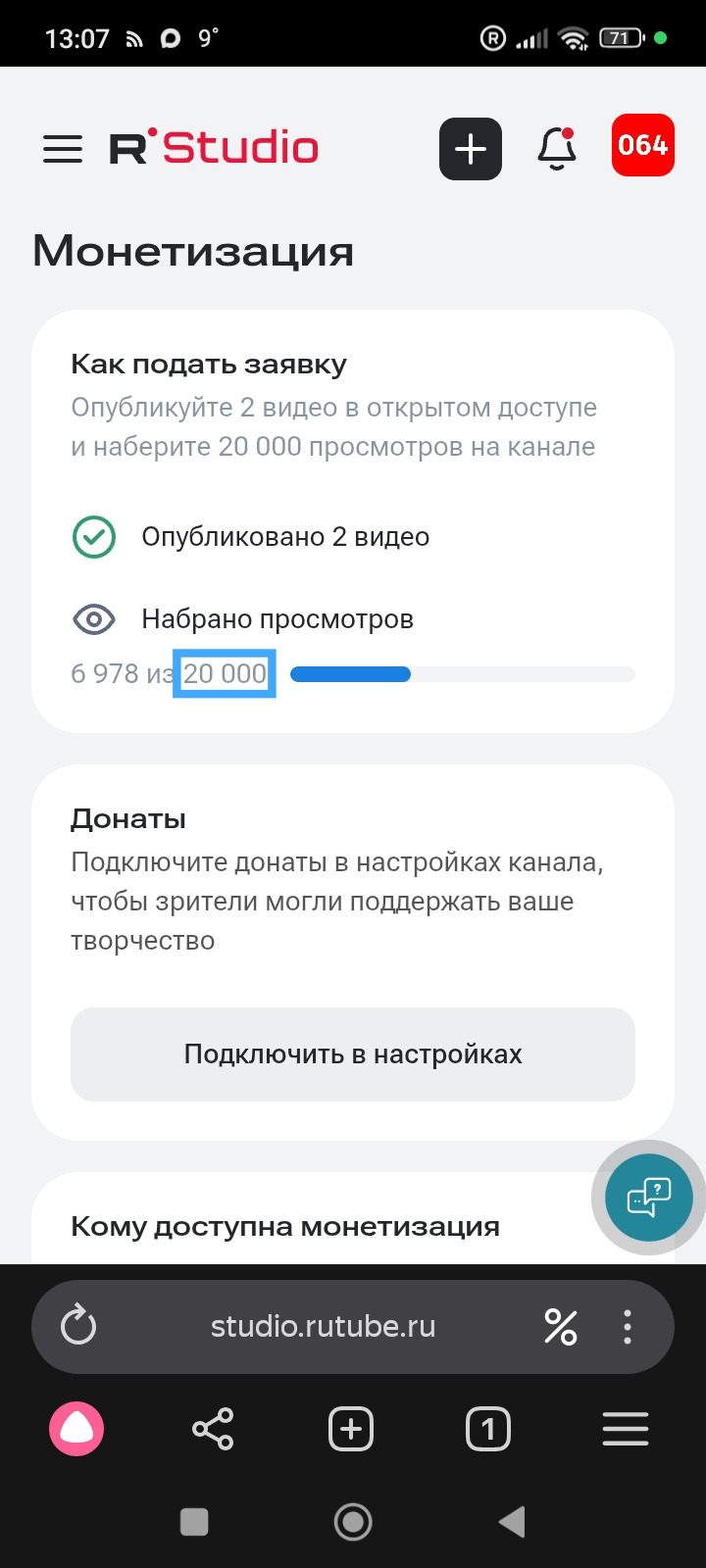Reload the page in the browser

(78, 1327)
